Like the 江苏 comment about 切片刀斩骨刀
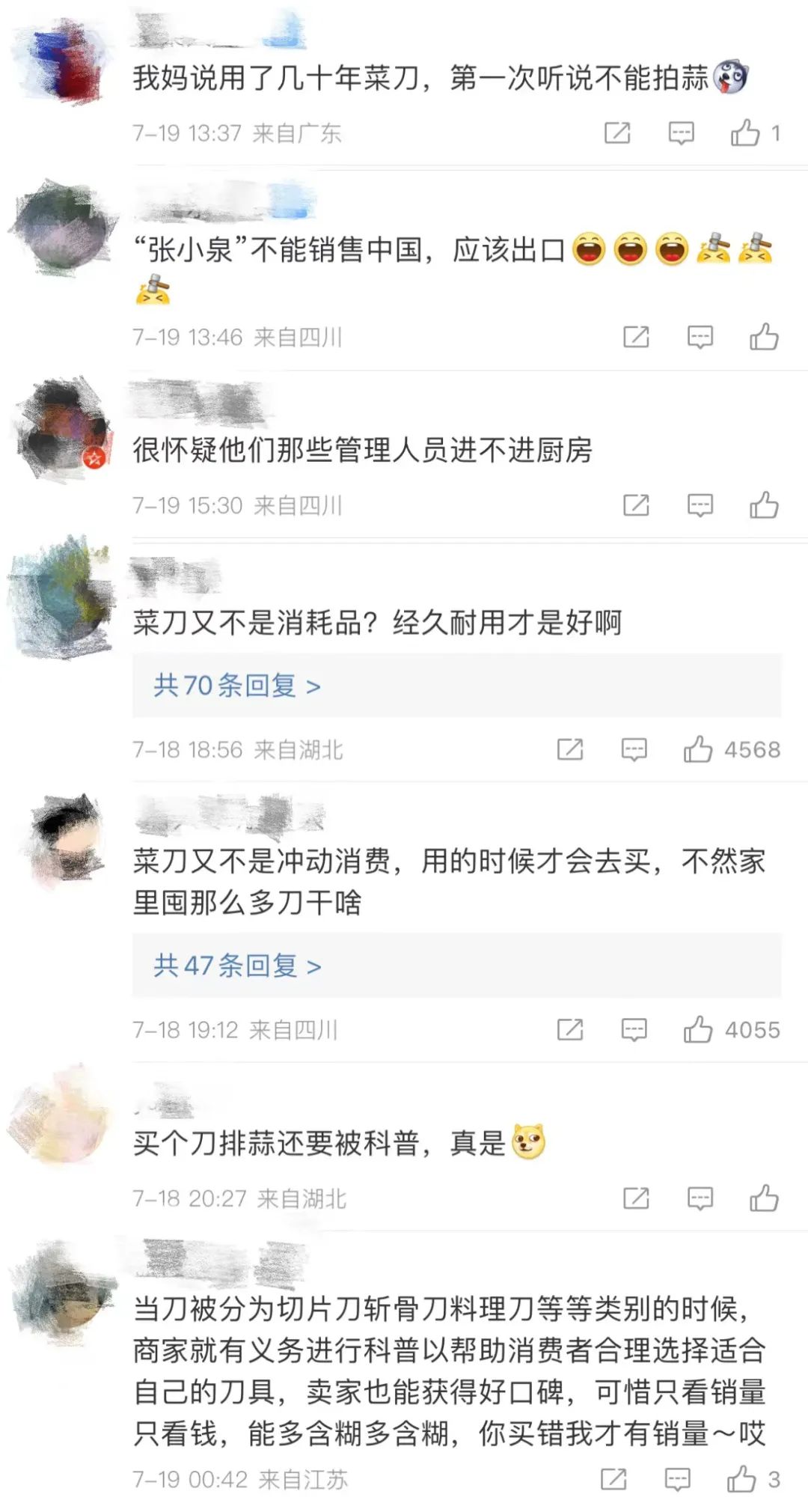 pos(741,1479)
